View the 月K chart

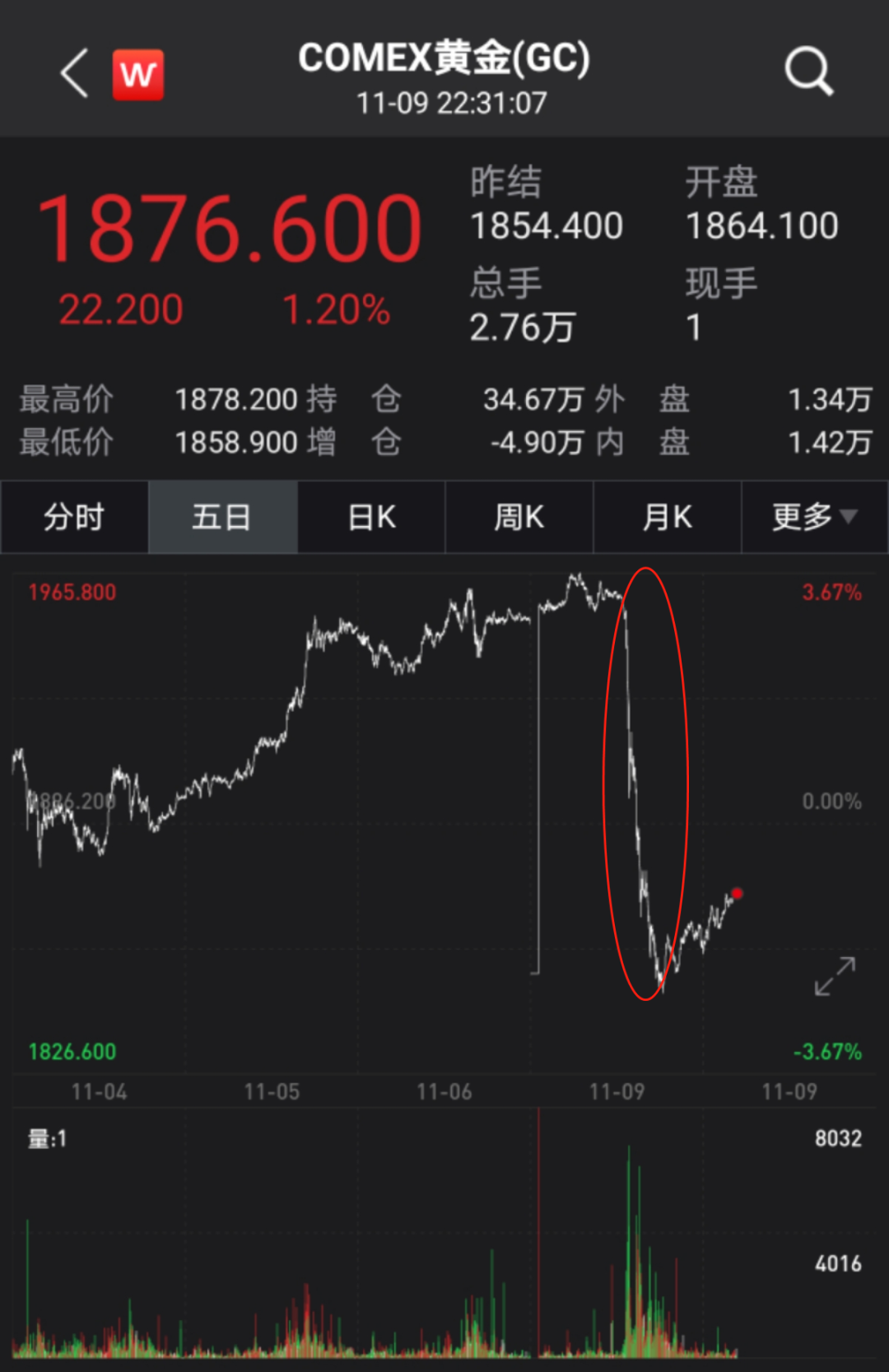point(668,518)
